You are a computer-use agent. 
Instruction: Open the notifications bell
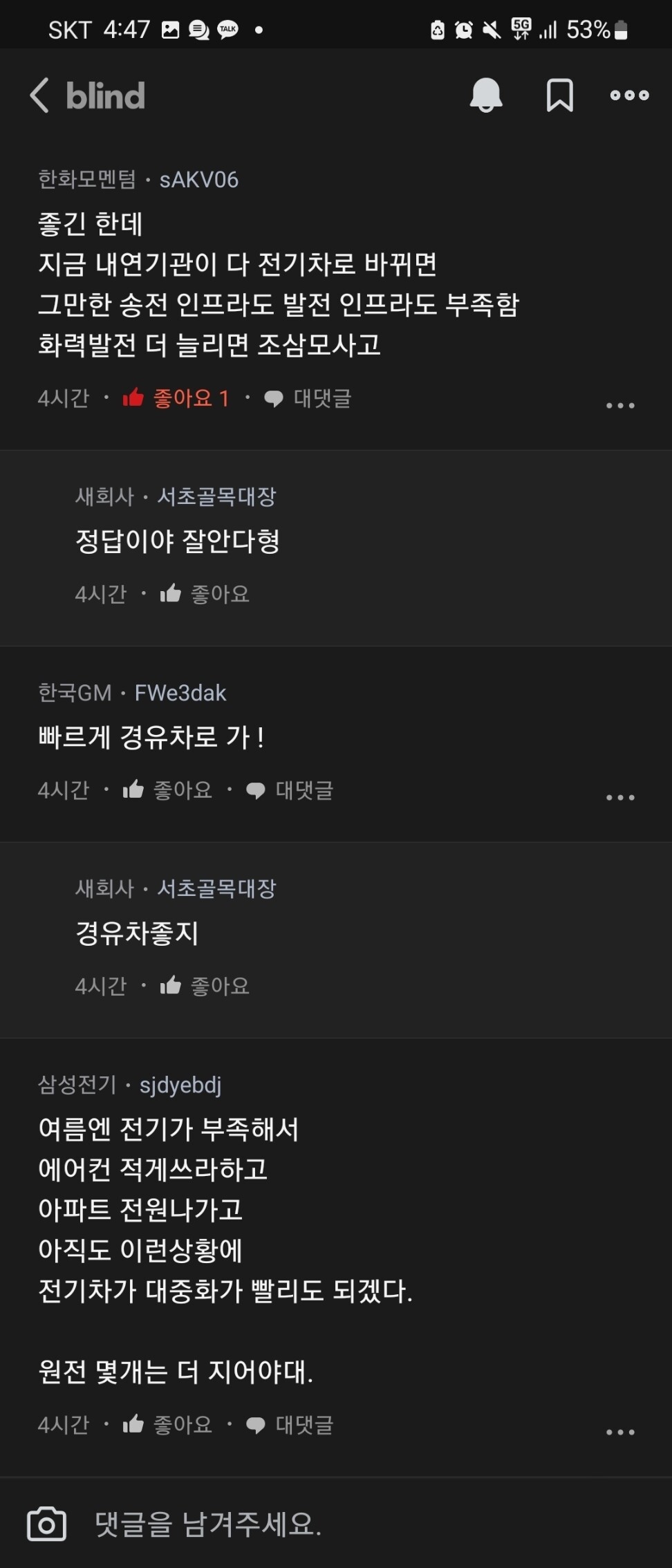coord(487,95)
